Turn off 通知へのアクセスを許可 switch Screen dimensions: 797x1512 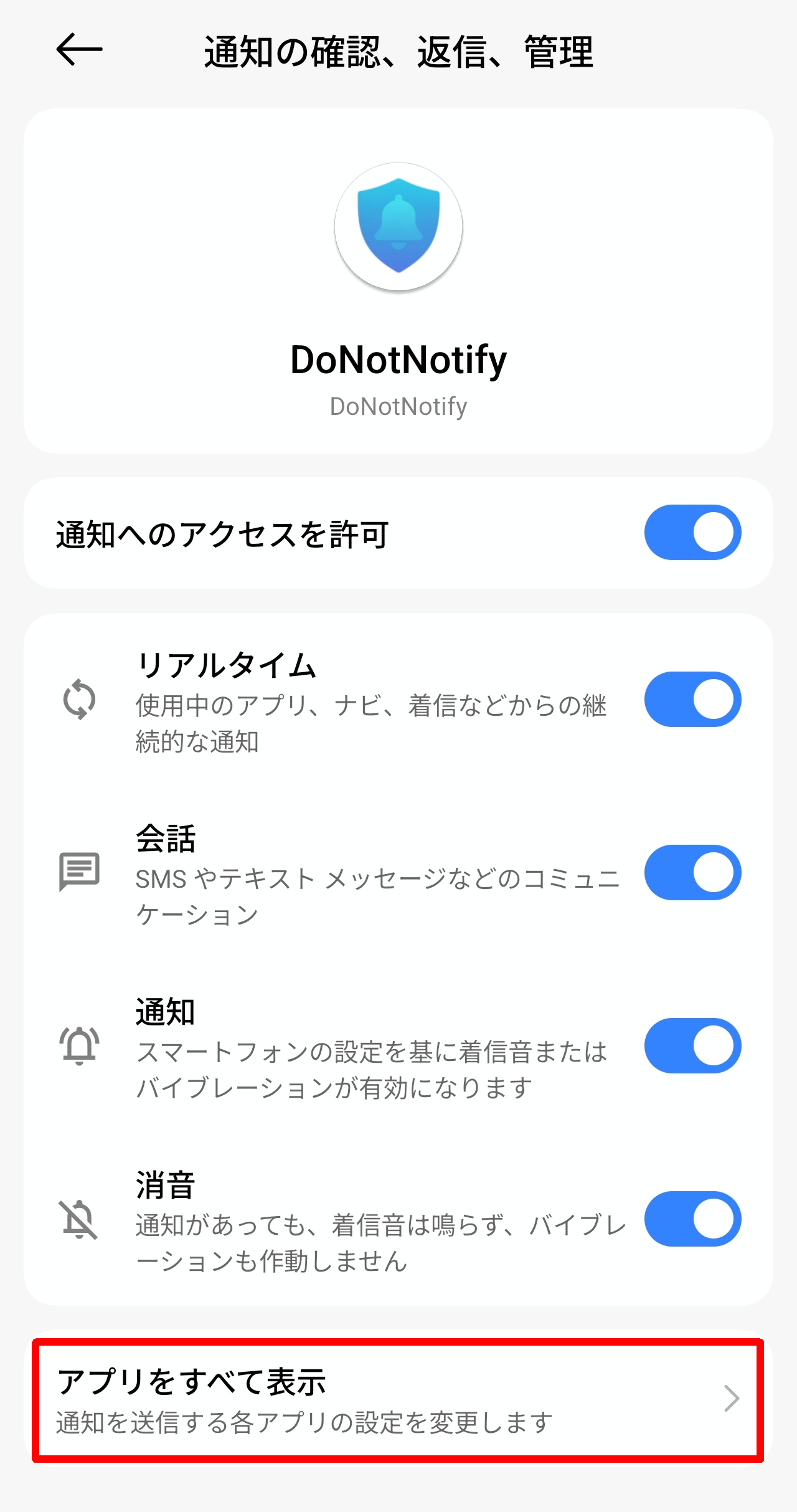point(692,533)
